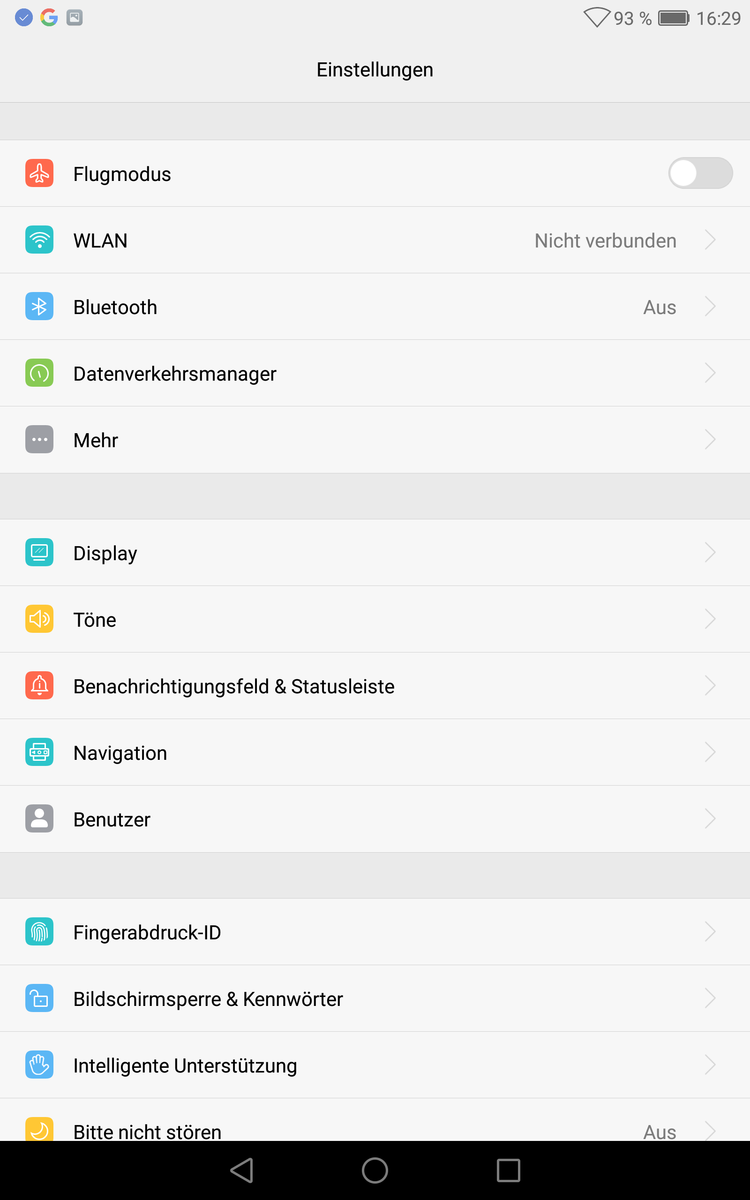The height and width of the screenshot is (1200, 750).
Task: Tap the system back button
Action: tap(242, 1170)
